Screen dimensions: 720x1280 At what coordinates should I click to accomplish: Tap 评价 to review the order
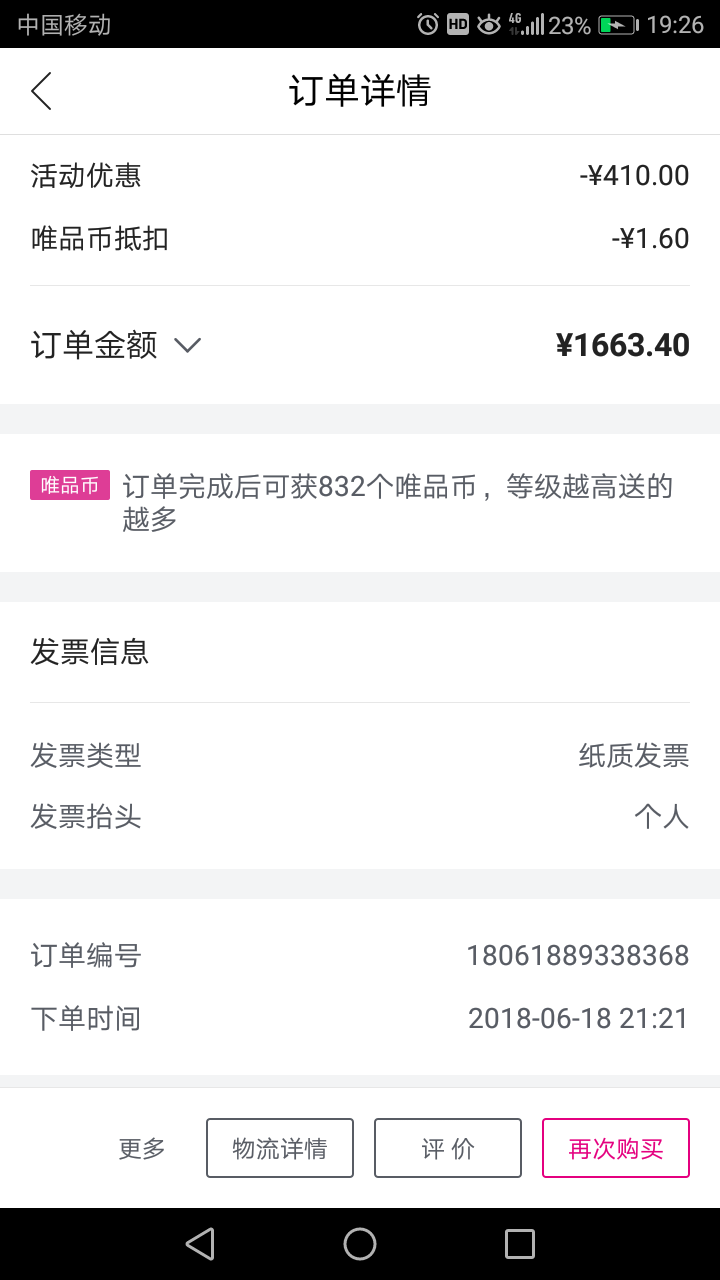pos(448,1148)
